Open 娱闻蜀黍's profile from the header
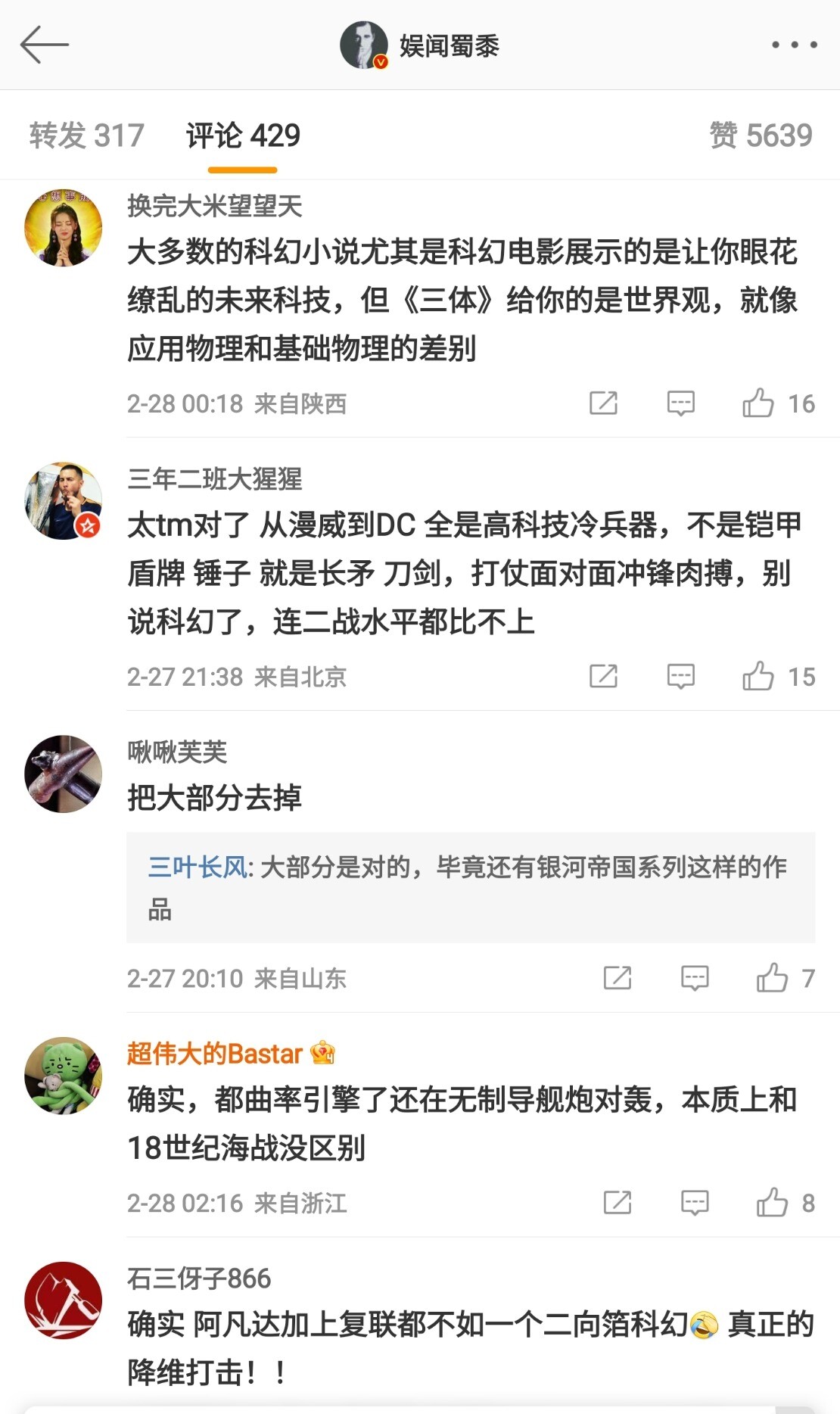This screenshot has height=1414, width=840. coord(419,45)
